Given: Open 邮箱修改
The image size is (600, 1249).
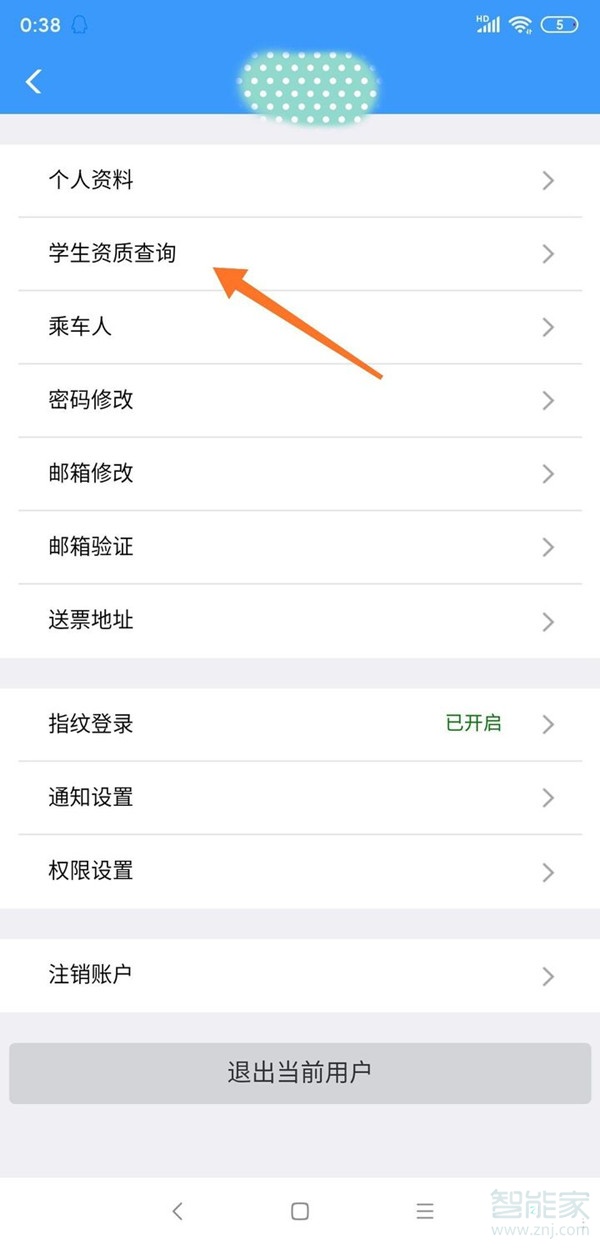Looking at the screenshot, I should tap(300, 473).
